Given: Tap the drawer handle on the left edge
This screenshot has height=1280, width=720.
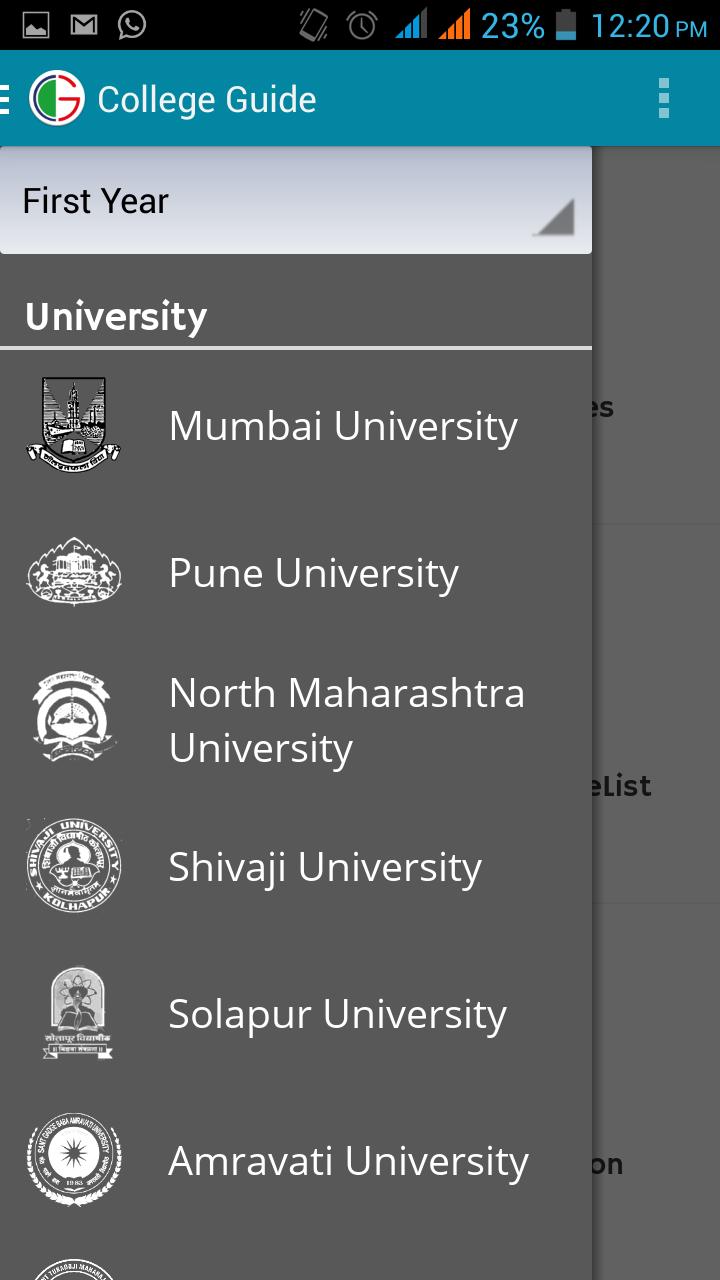Looking at the screenshot, I should click(6, 99).
